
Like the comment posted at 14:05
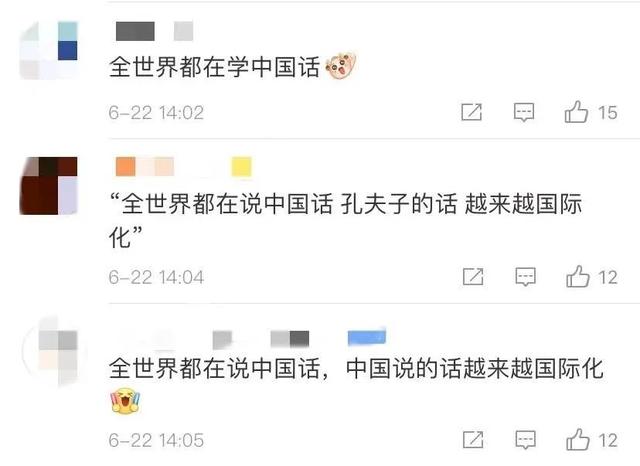click(x=576, y=439)
